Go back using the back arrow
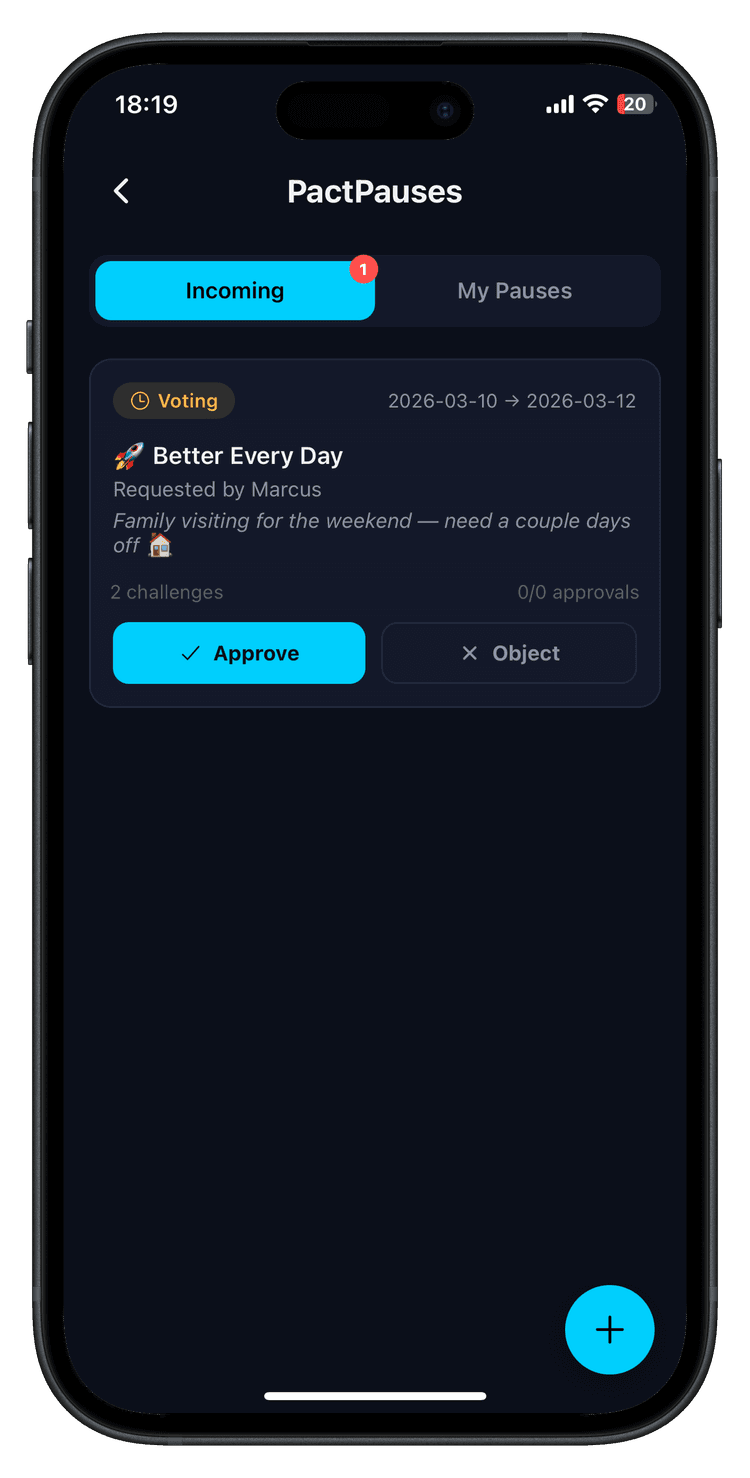This screenshot has width=750, height=1478. tap(122, 191)
